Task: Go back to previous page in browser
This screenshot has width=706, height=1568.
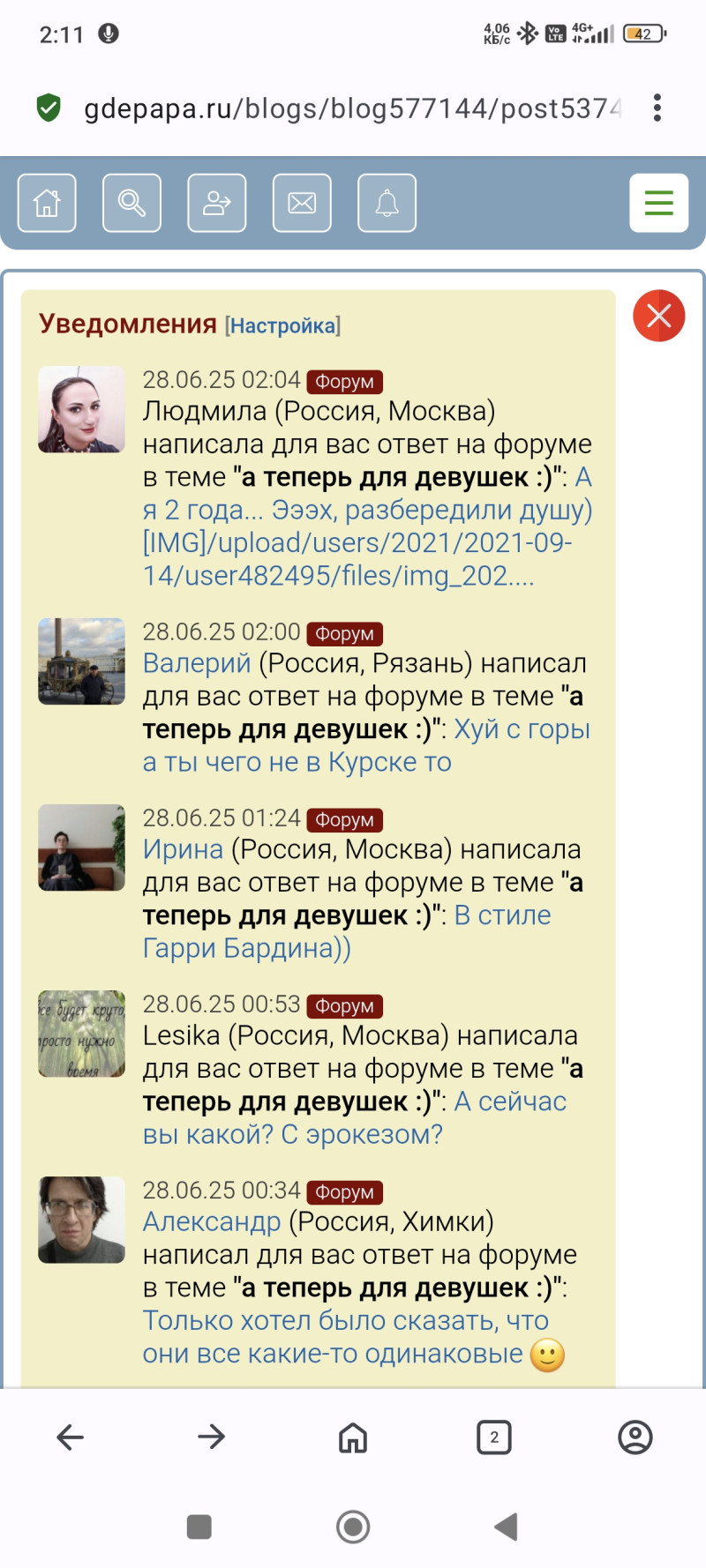Action: (x=71, y=1437)
